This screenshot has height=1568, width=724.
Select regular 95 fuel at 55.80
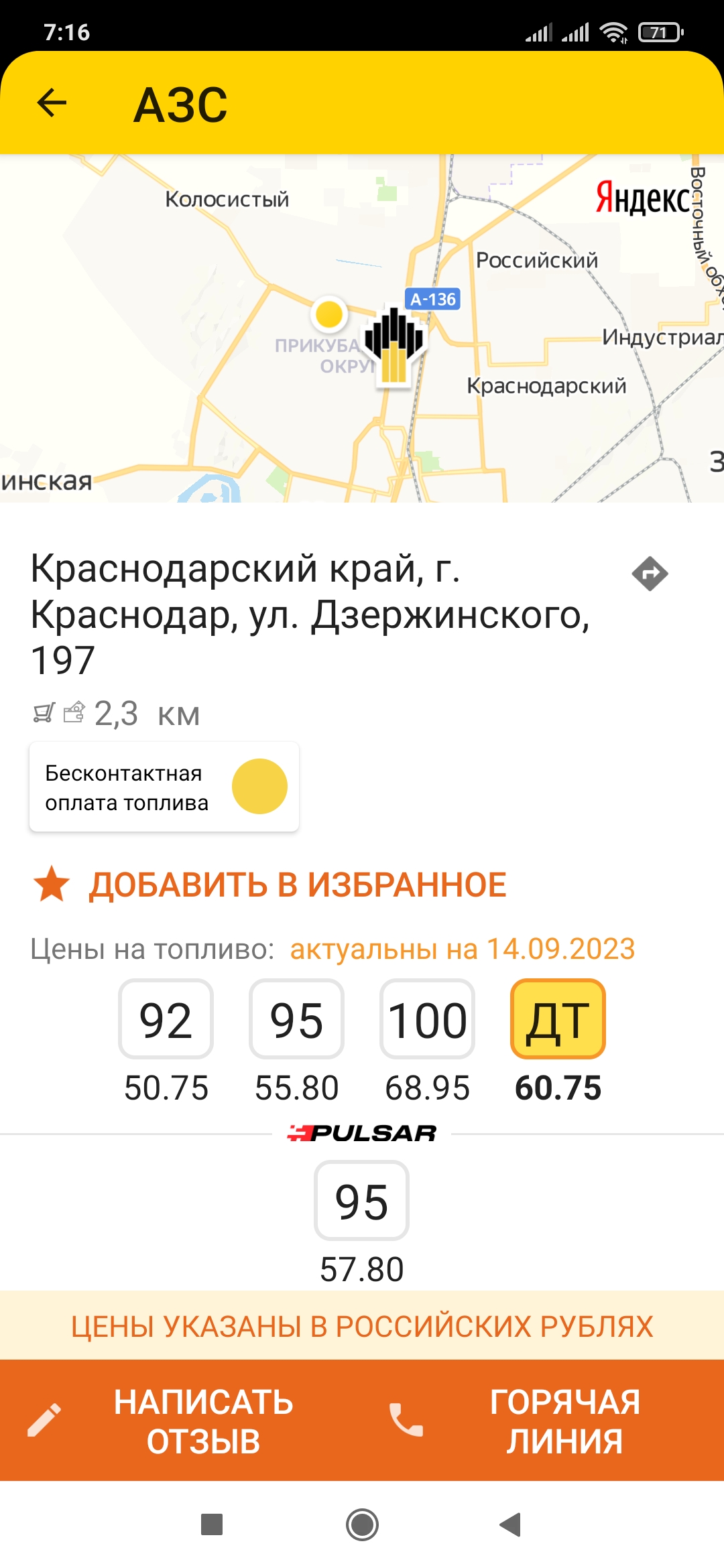click(x=296, y=1019)
